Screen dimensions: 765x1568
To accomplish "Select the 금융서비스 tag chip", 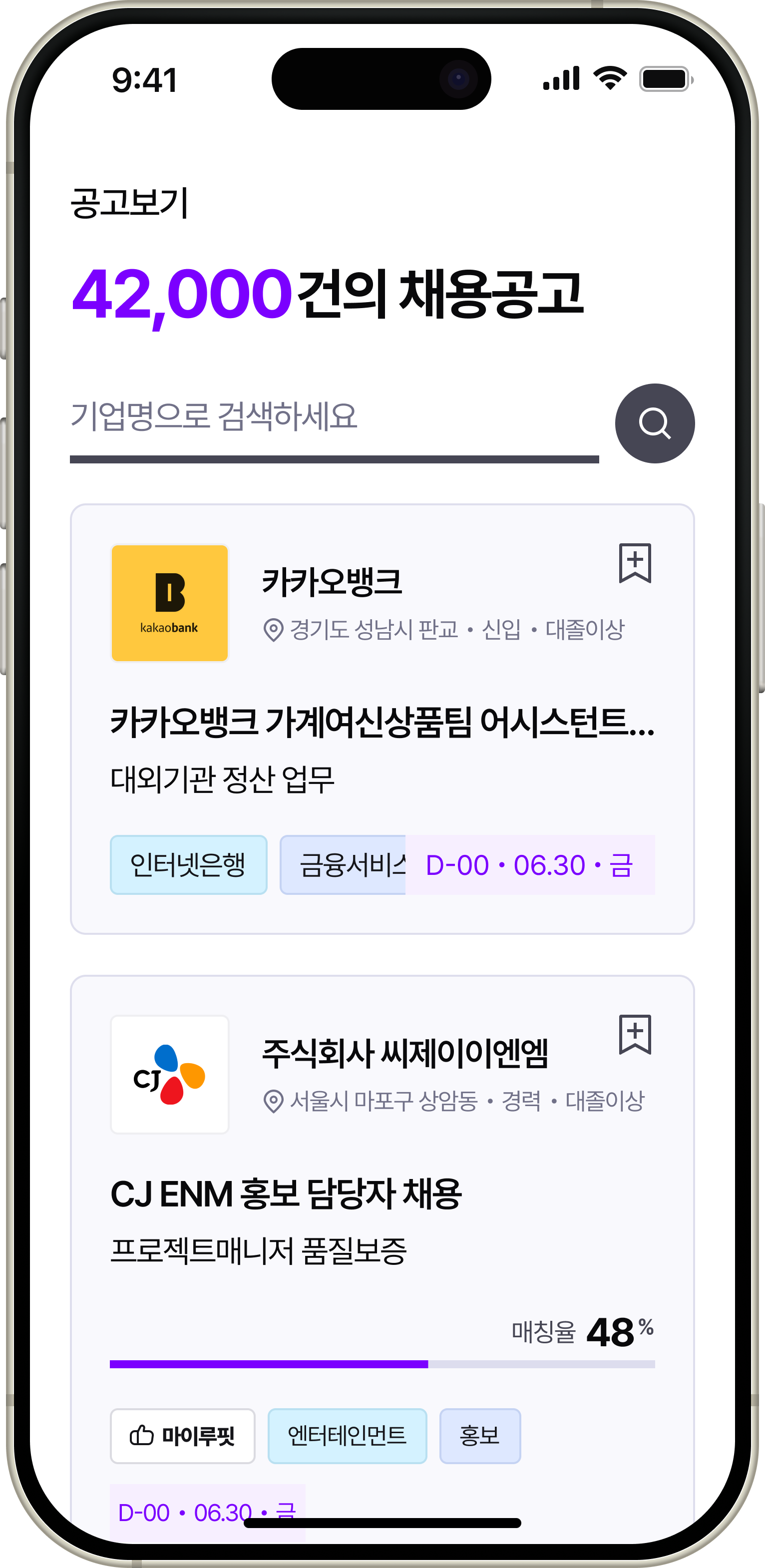I will pyautogui.click(x=343, y=865).
